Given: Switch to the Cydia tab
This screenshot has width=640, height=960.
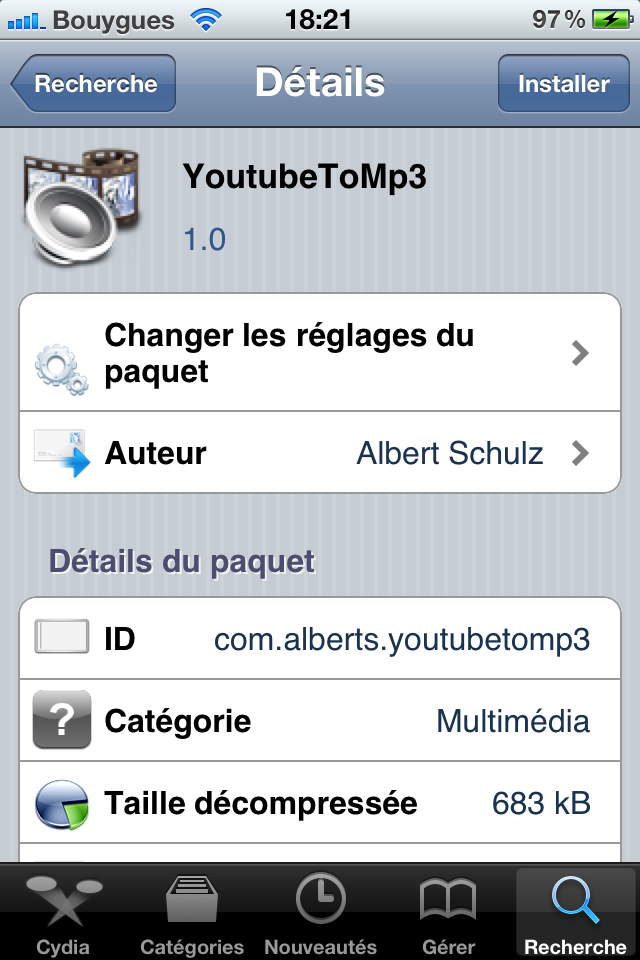Looking at the screenshot, I should (x=64, y=913).
